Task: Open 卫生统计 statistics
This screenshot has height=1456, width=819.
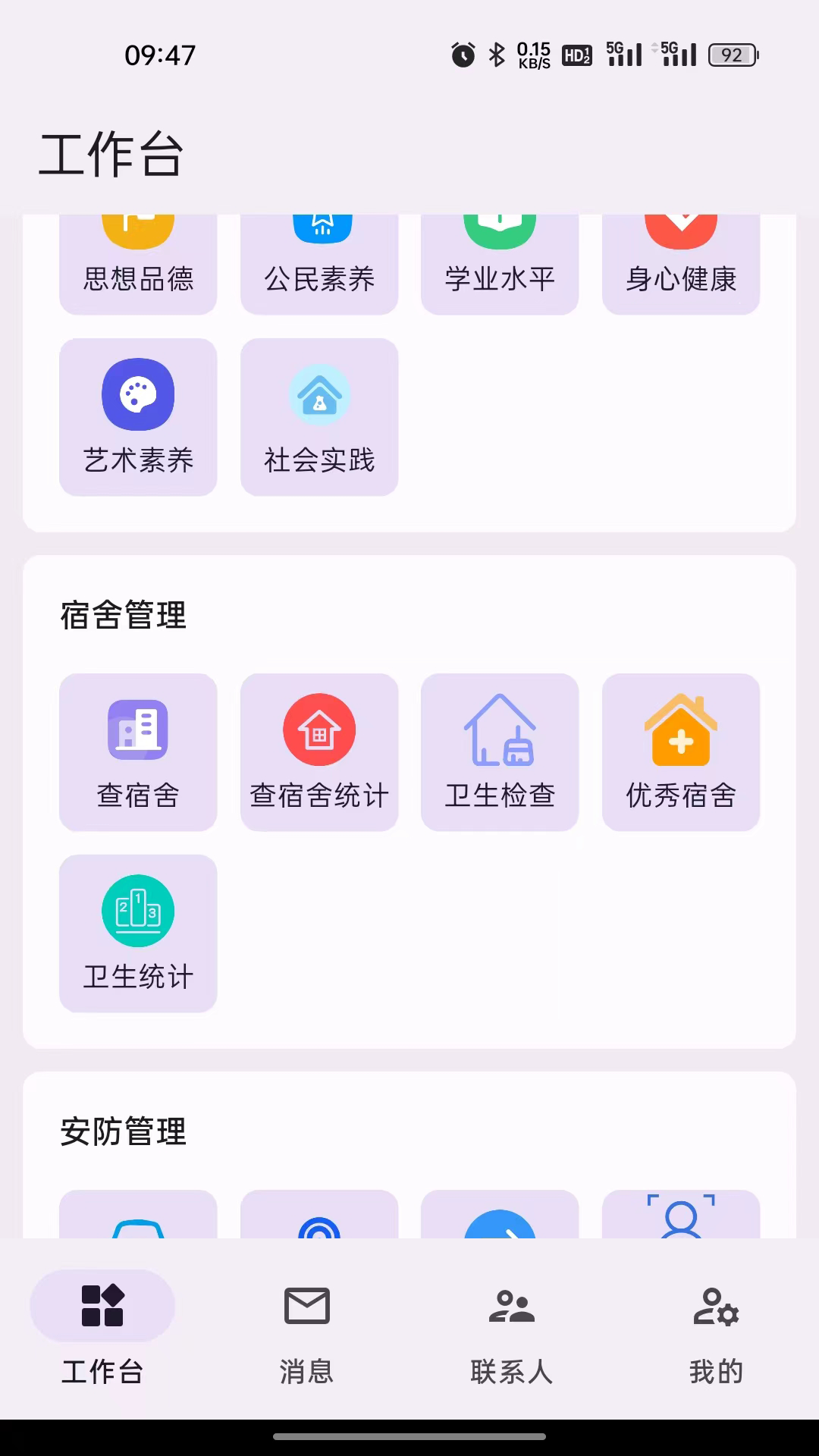Action: (138, 934)
